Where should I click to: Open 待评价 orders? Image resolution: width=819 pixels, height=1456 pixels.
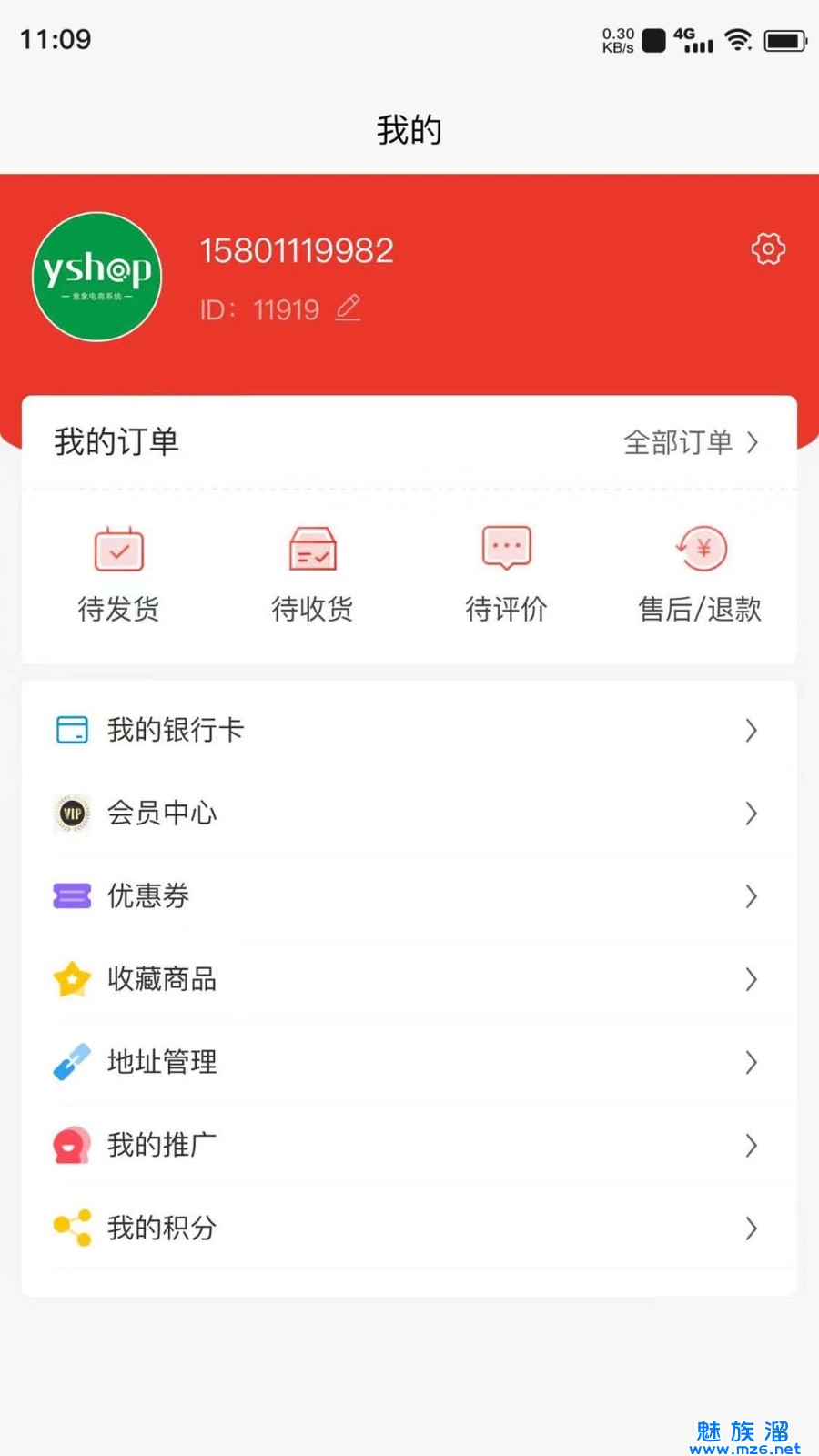click(x=506, y=574)
